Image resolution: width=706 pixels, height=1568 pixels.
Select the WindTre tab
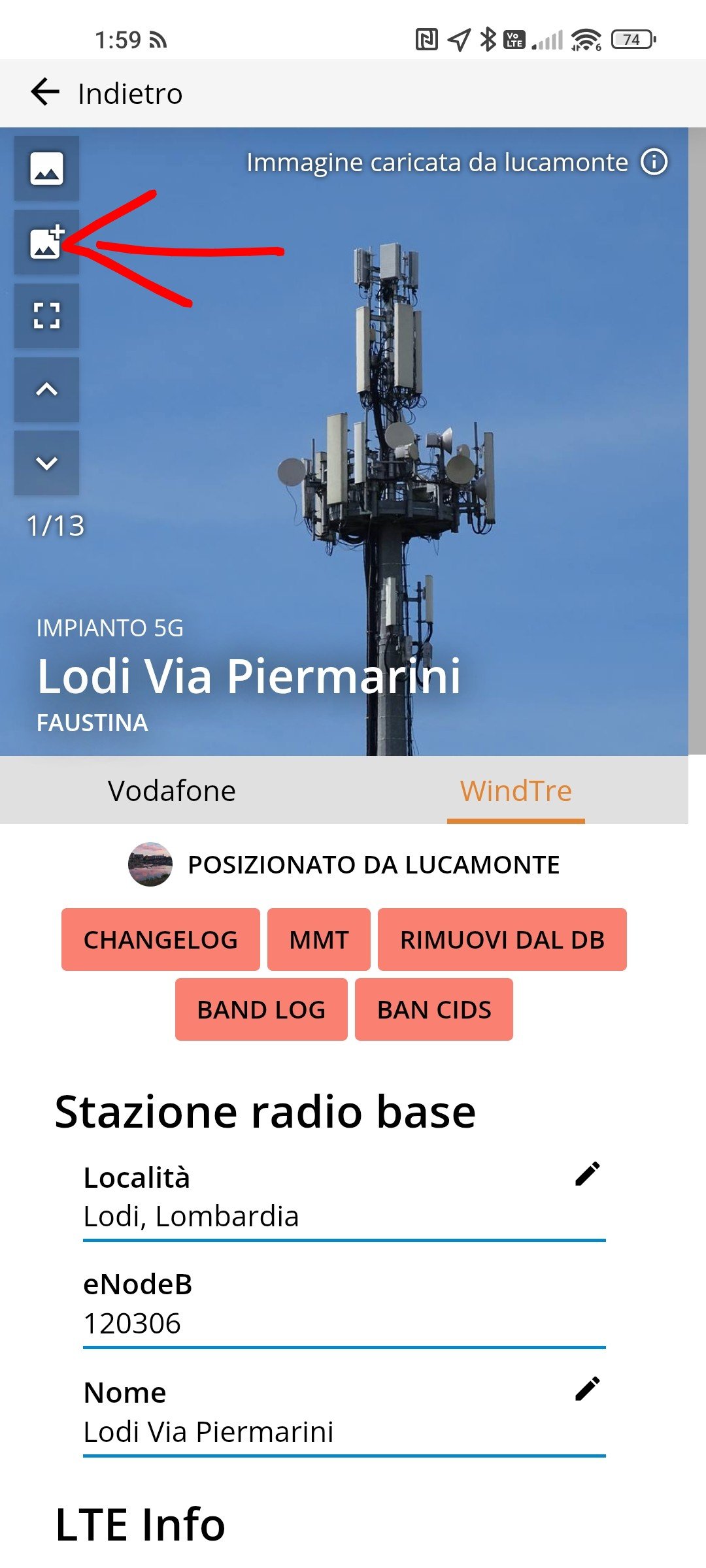pos(516,791)
